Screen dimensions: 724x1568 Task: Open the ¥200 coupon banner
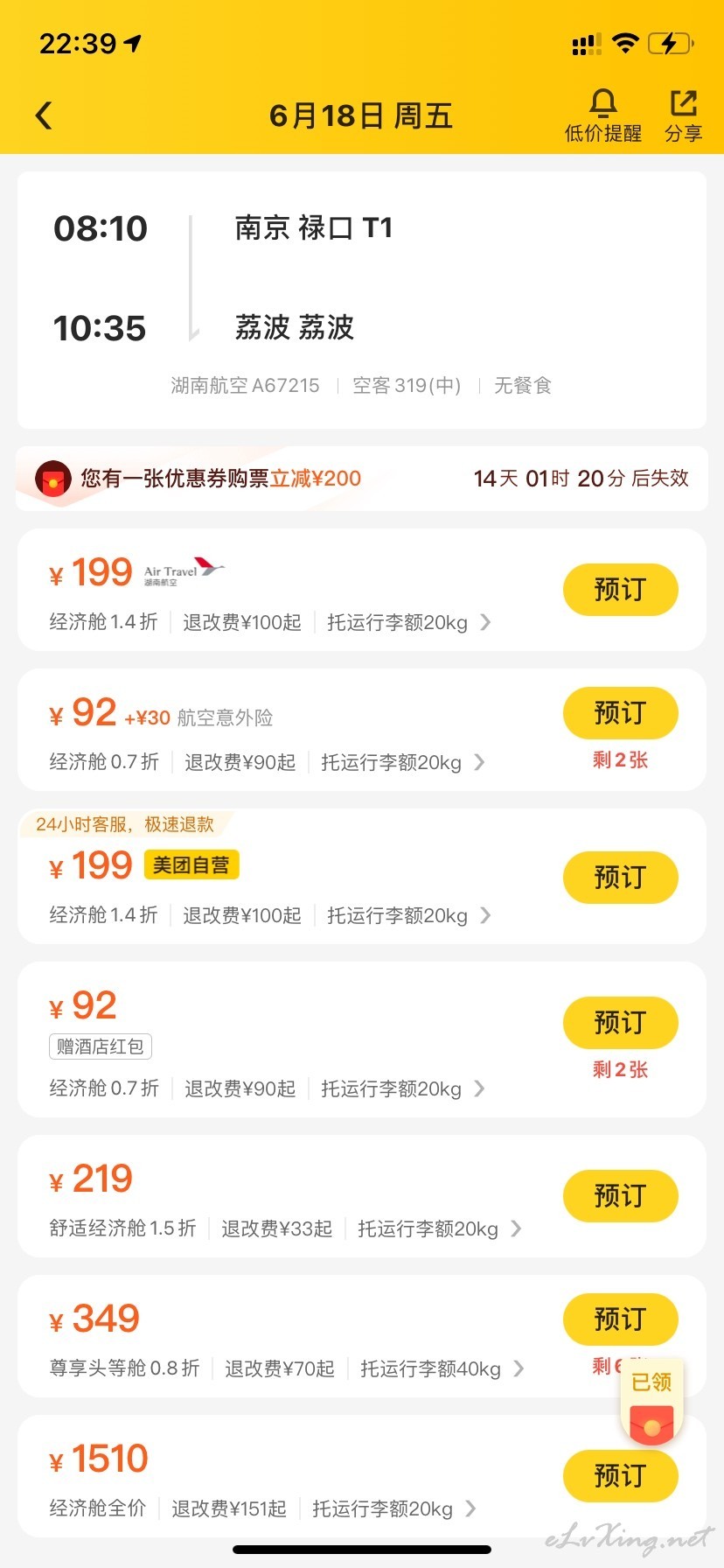click(361, 479)
